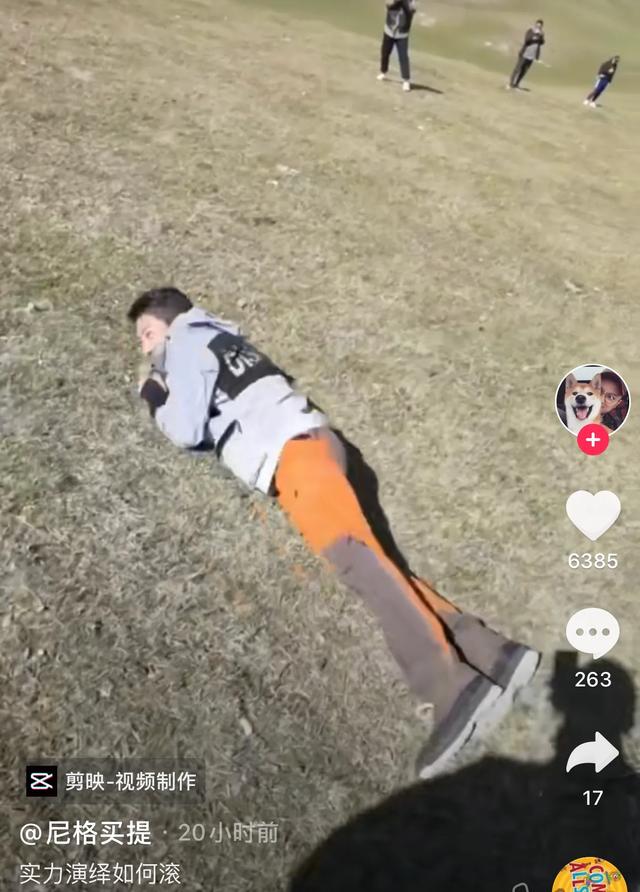Open the profile of @尼格买提
The image size is (640, 892).
pos(86,832)
